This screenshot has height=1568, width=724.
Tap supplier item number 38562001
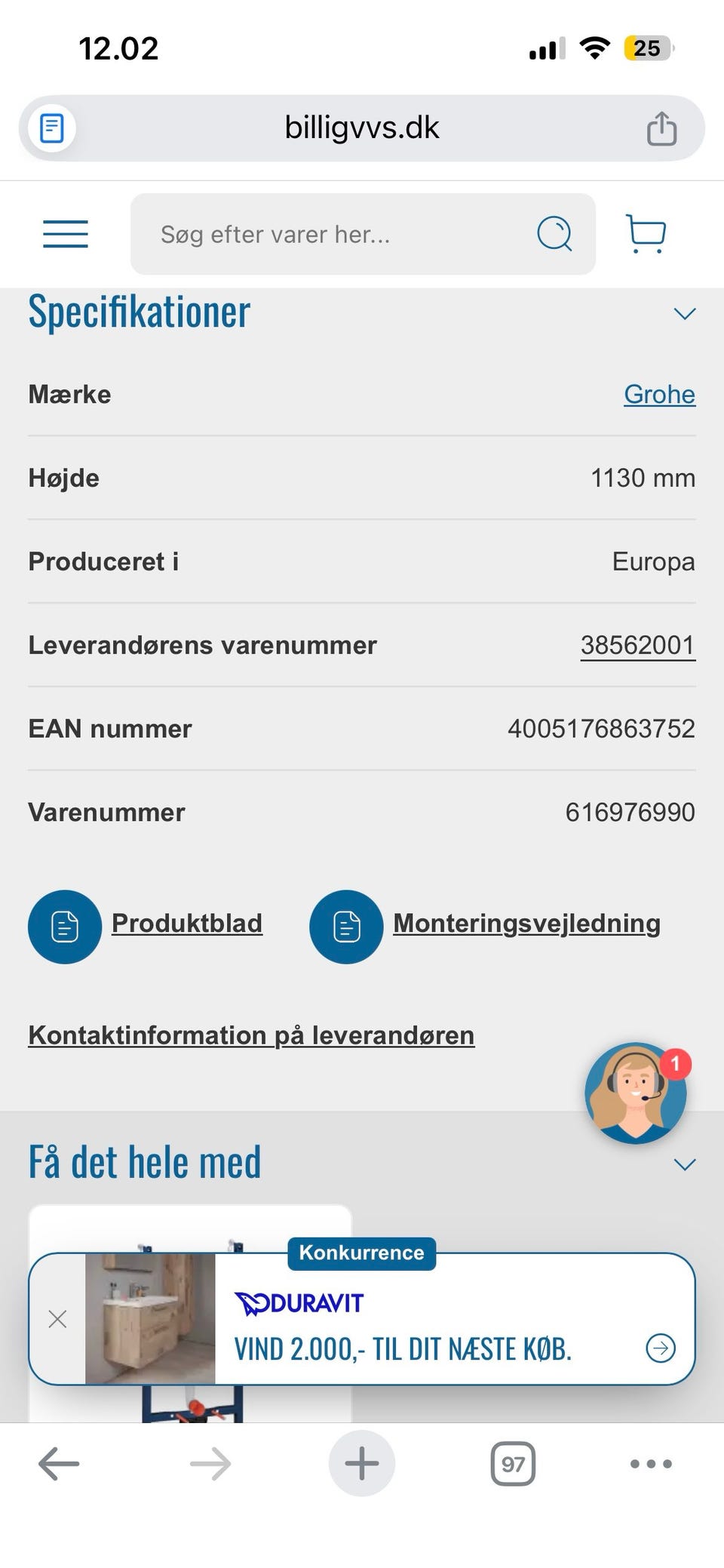[x=637, y=646]
